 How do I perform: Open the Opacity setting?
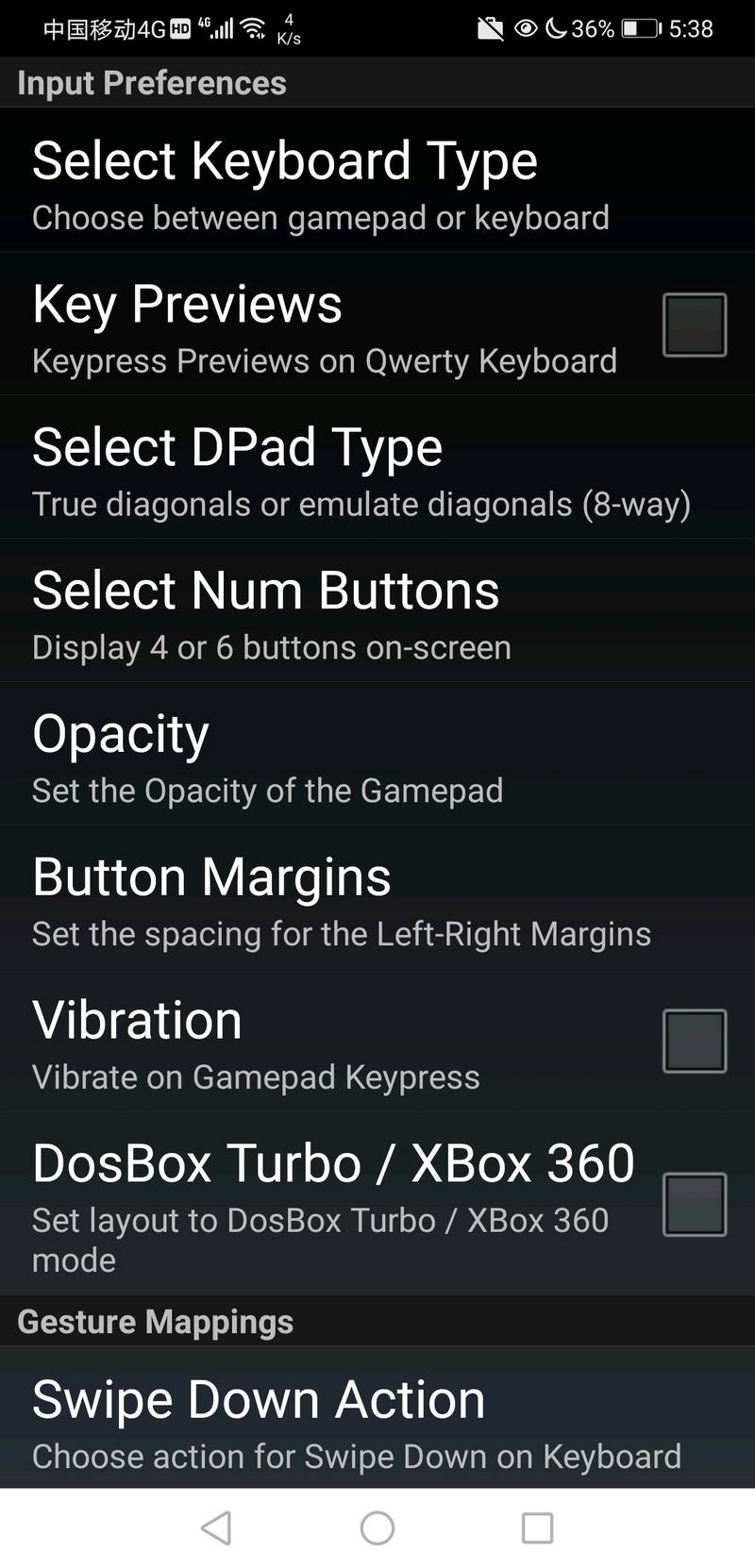click(377, 754)
